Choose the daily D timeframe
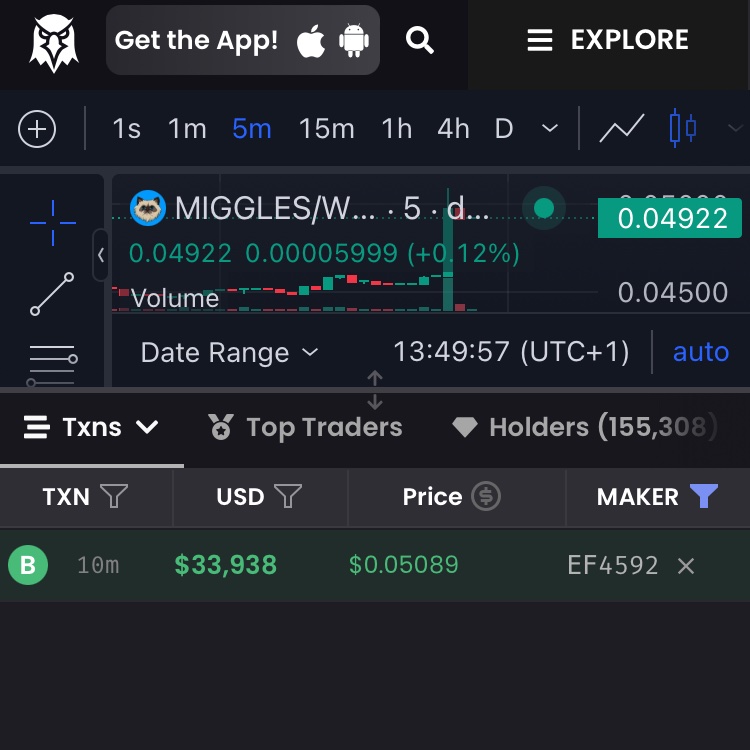Viewport: 750px width, 750px height. tap(504, 129)
